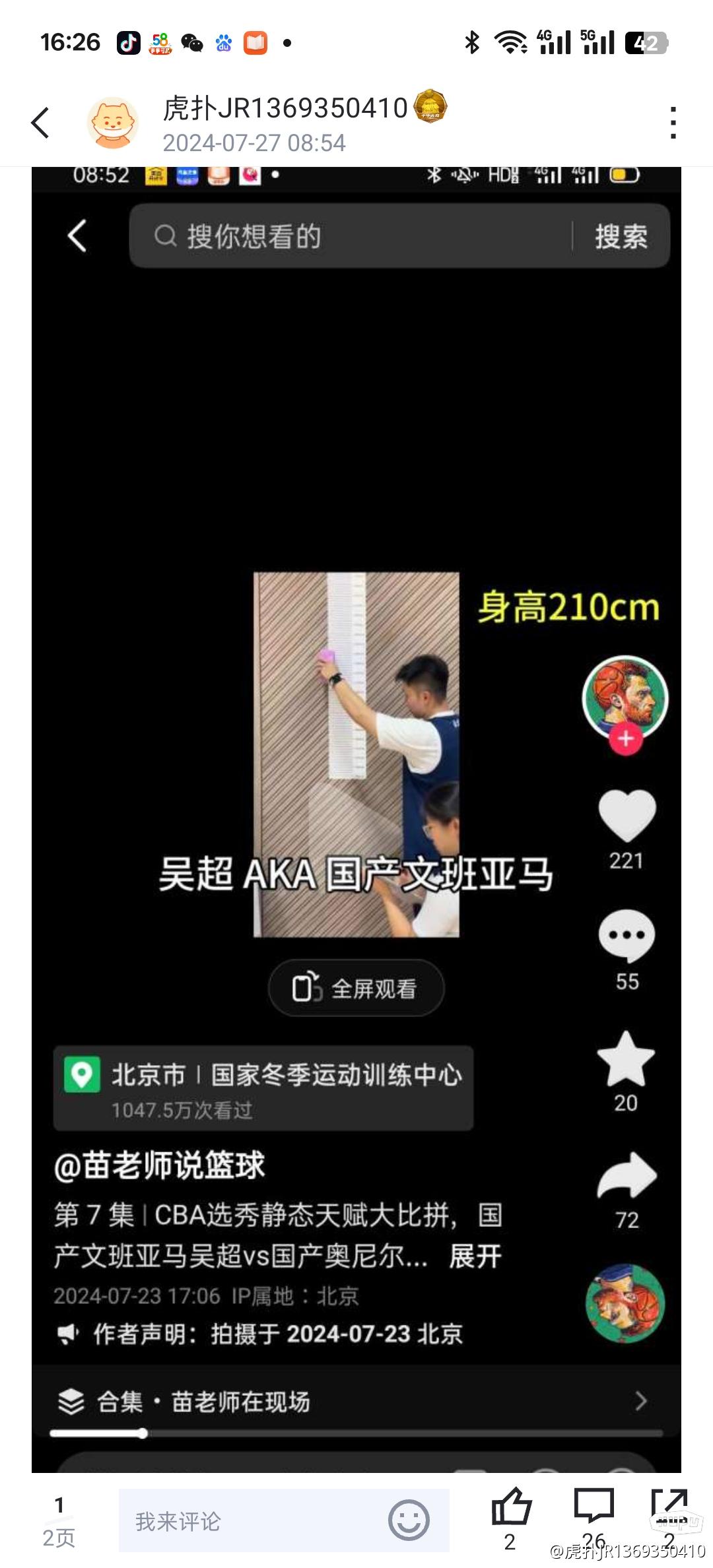Share this post via the share icon

(x=669, y=1508)
